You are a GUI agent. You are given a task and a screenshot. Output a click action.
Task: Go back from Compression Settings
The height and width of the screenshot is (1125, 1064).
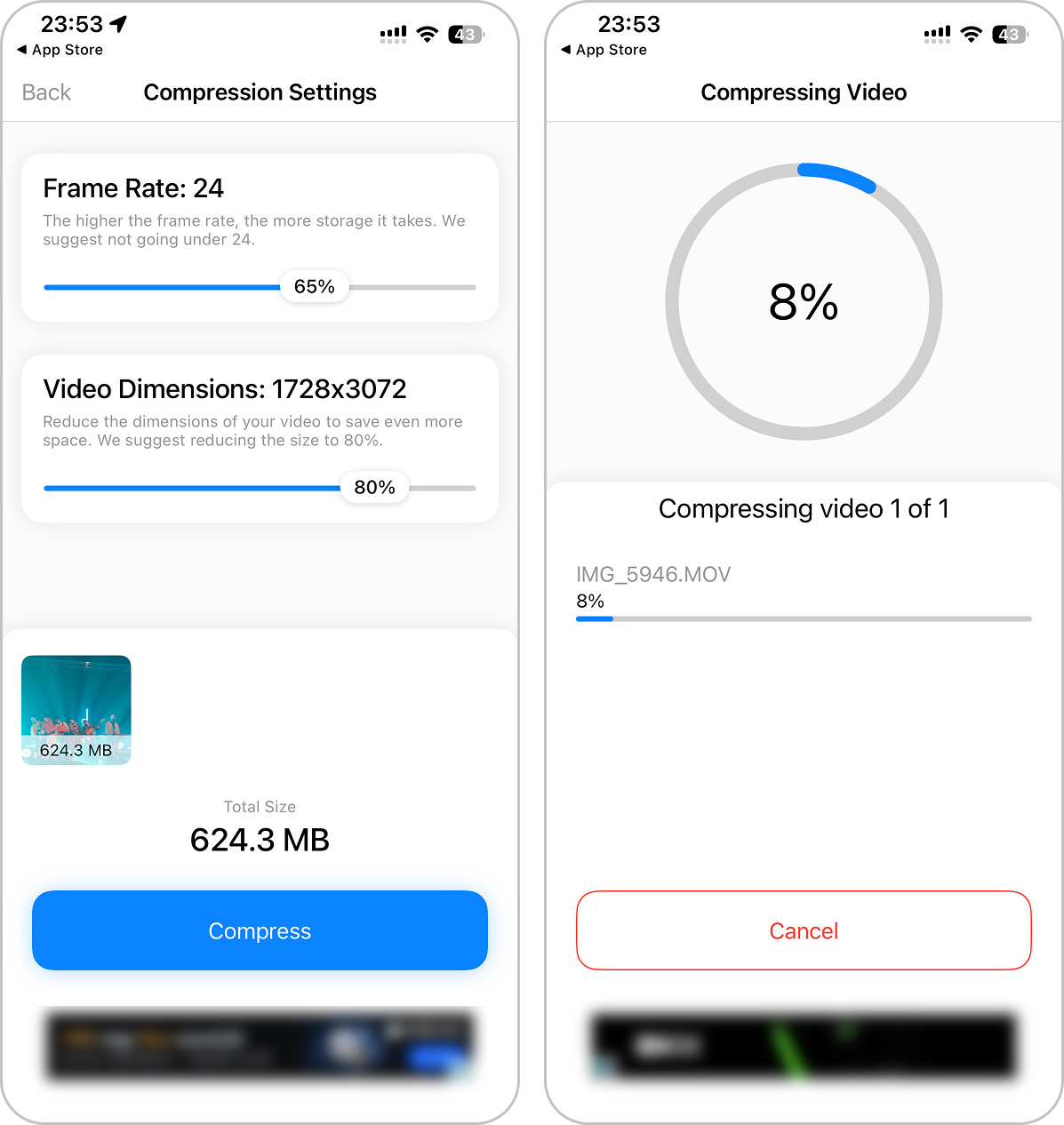[x=46, y=92]
